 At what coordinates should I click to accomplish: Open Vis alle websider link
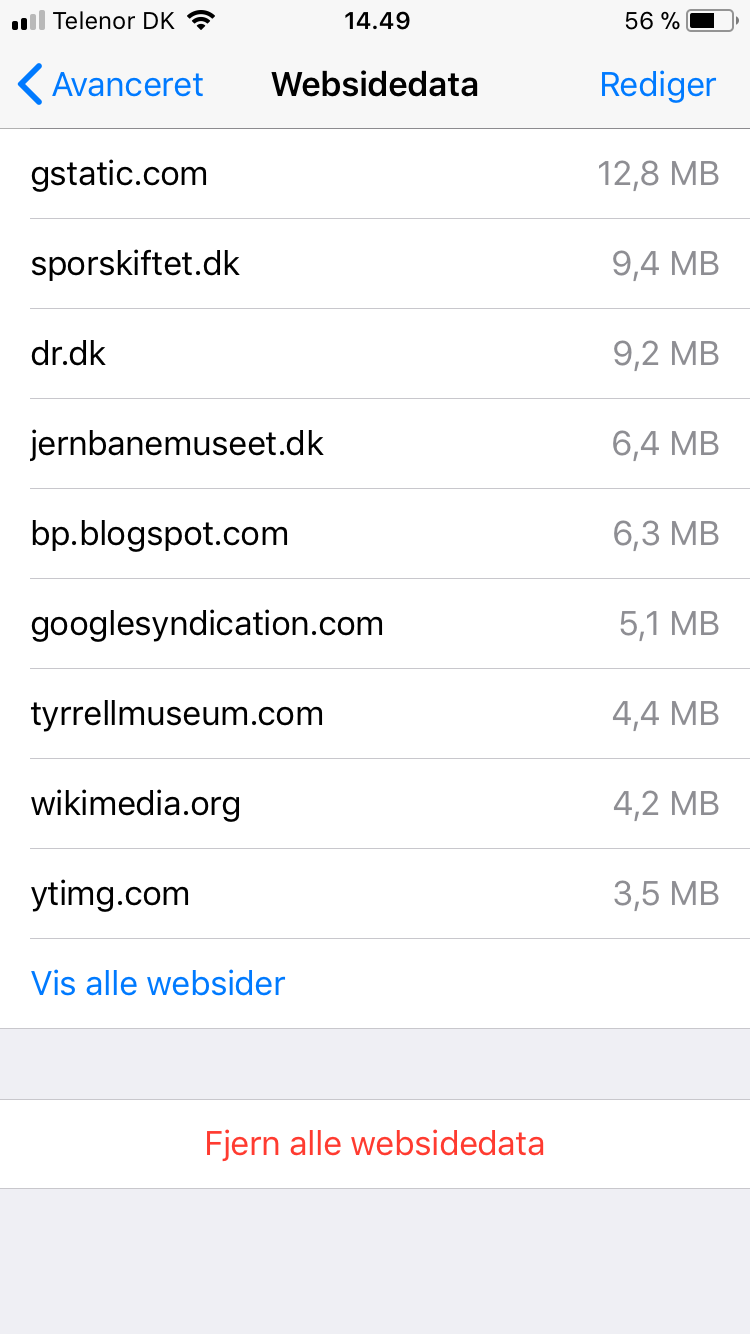pos(158,983)
